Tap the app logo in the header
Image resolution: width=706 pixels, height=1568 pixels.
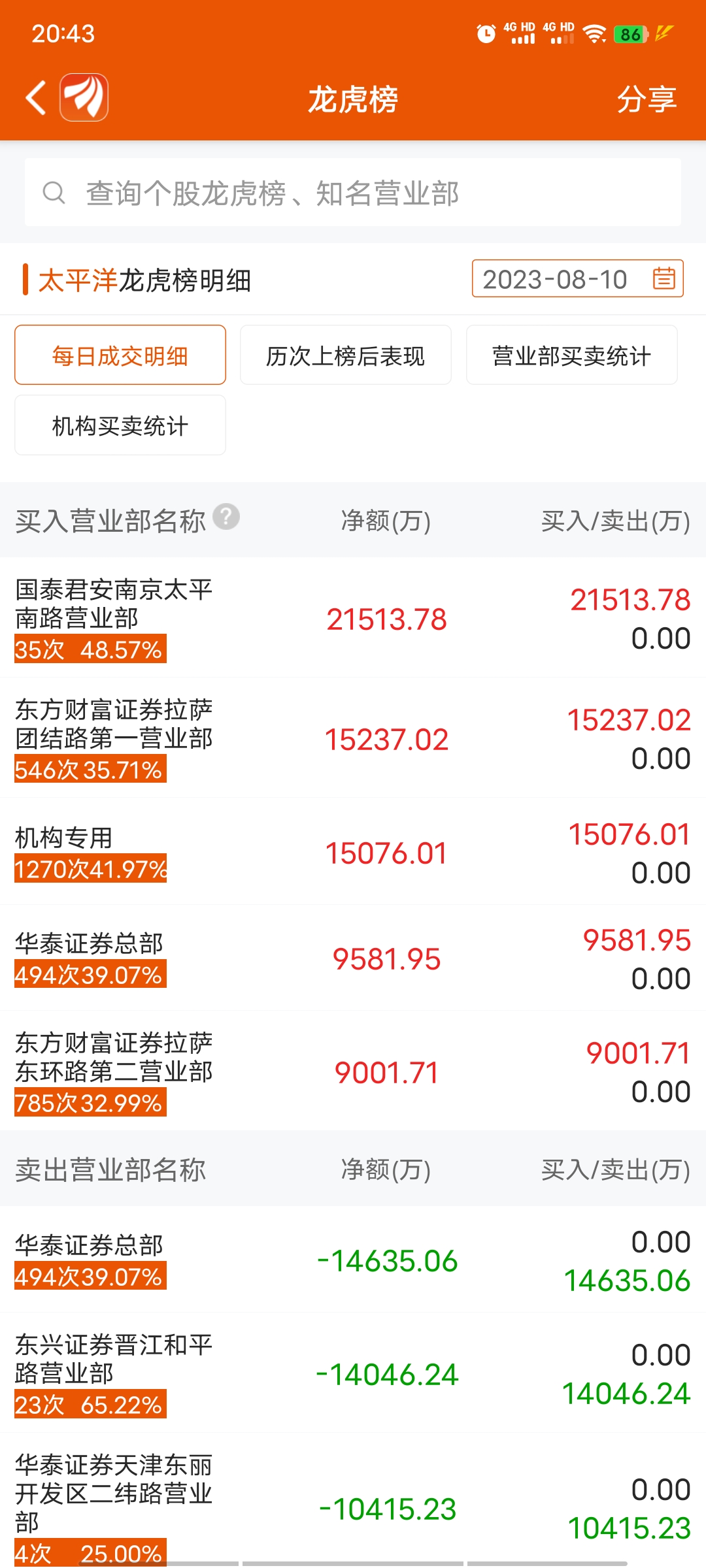[x=84, y=98]
